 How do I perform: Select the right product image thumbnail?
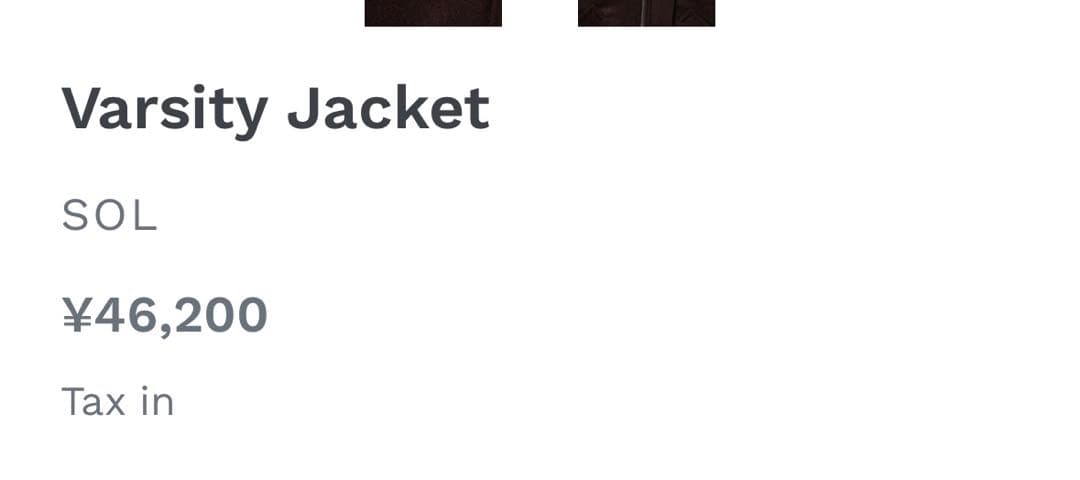tap(646, 12)
